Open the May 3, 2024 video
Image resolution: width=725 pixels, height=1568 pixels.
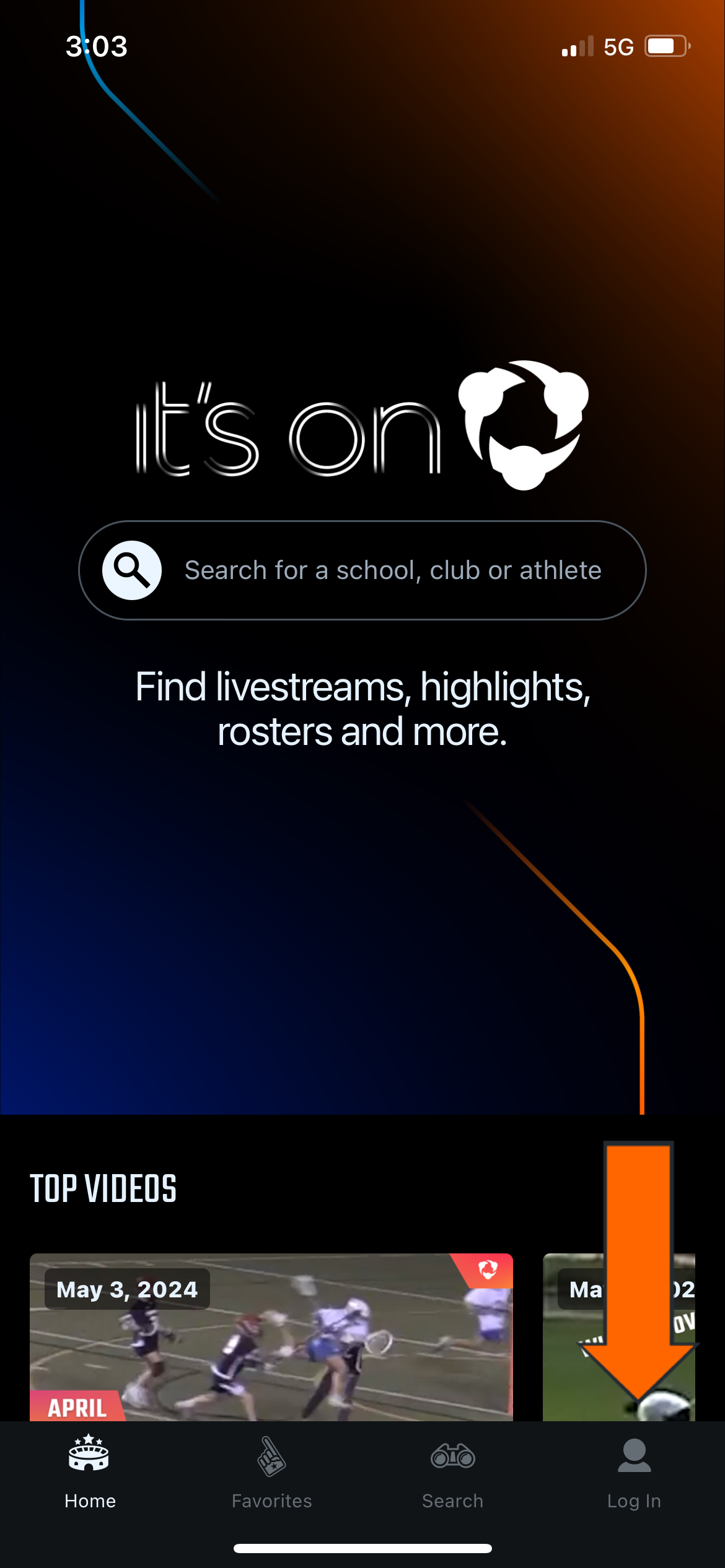[x=270, y=1331]
